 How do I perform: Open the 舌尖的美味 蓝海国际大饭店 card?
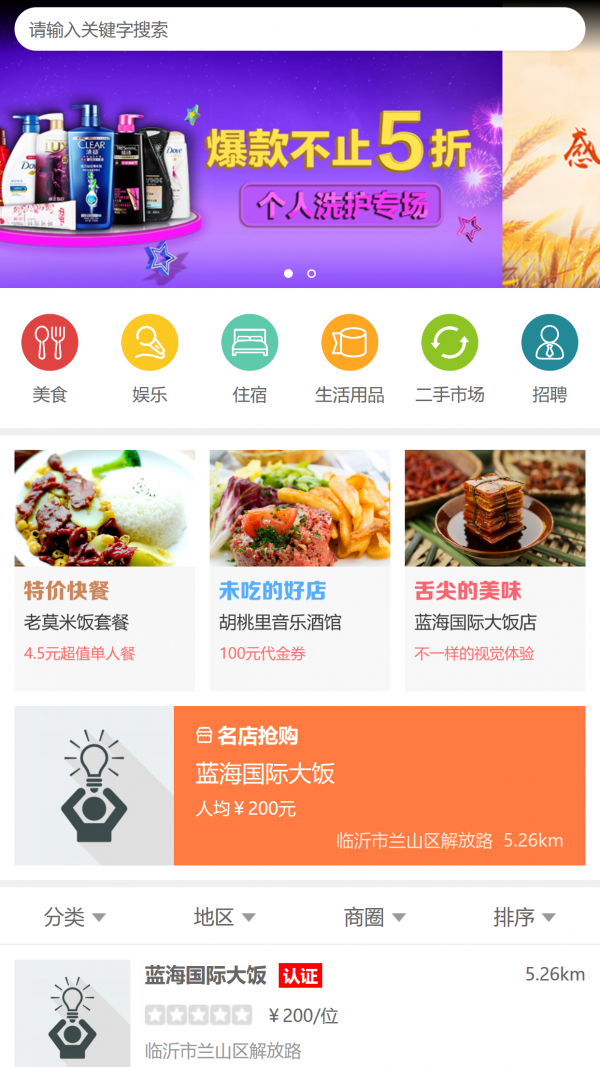pos(494,570)
